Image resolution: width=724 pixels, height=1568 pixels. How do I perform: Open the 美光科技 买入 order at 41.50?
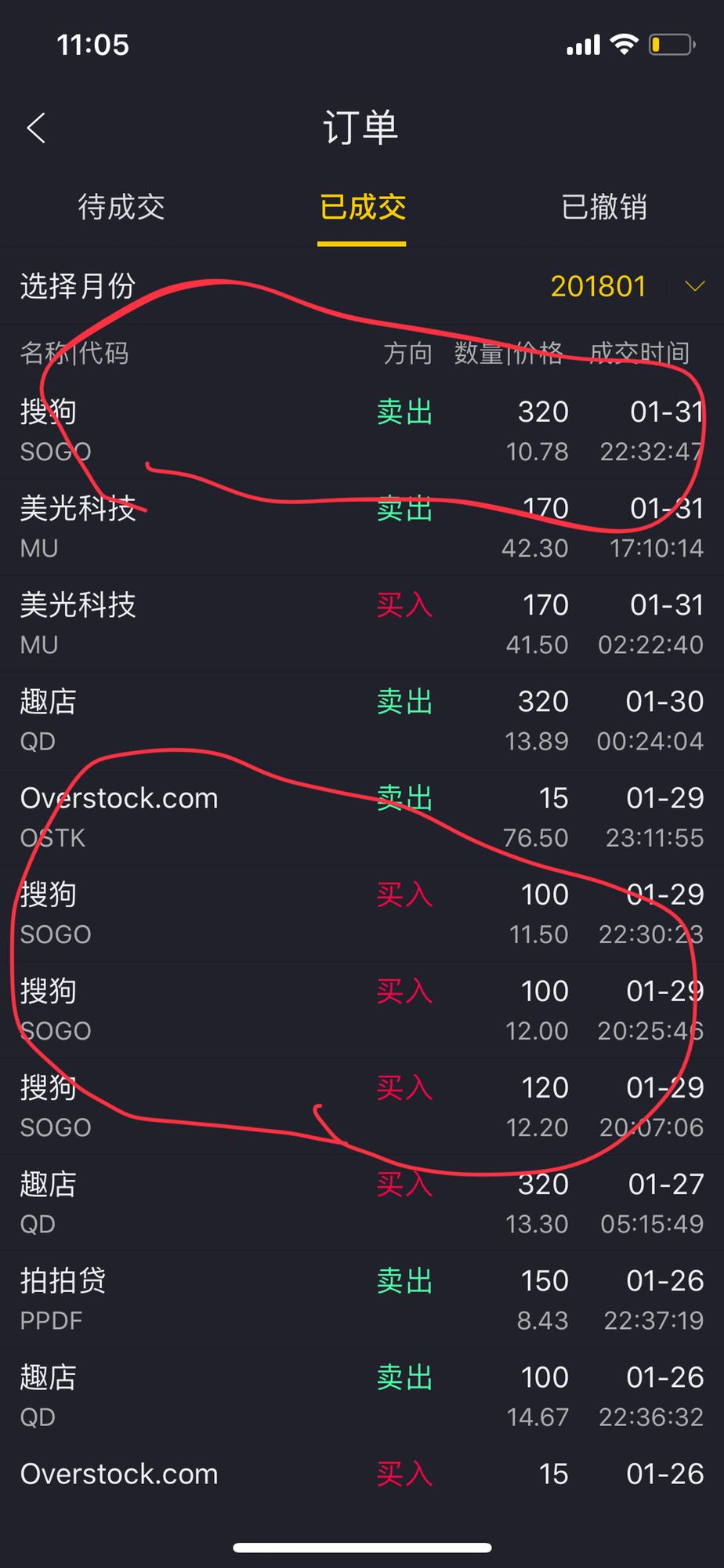362,623
